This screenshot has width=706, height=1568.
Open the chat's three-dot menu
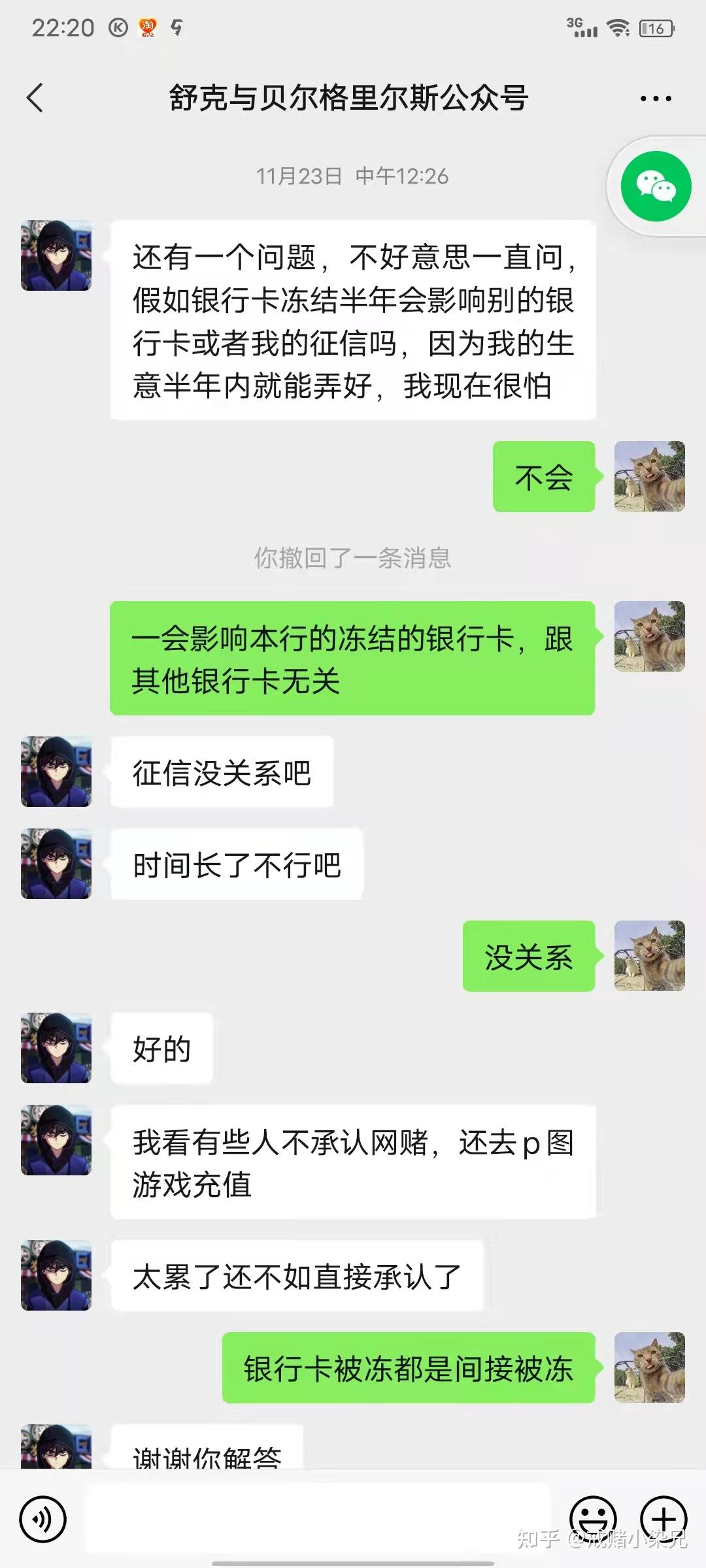(655, 99)
